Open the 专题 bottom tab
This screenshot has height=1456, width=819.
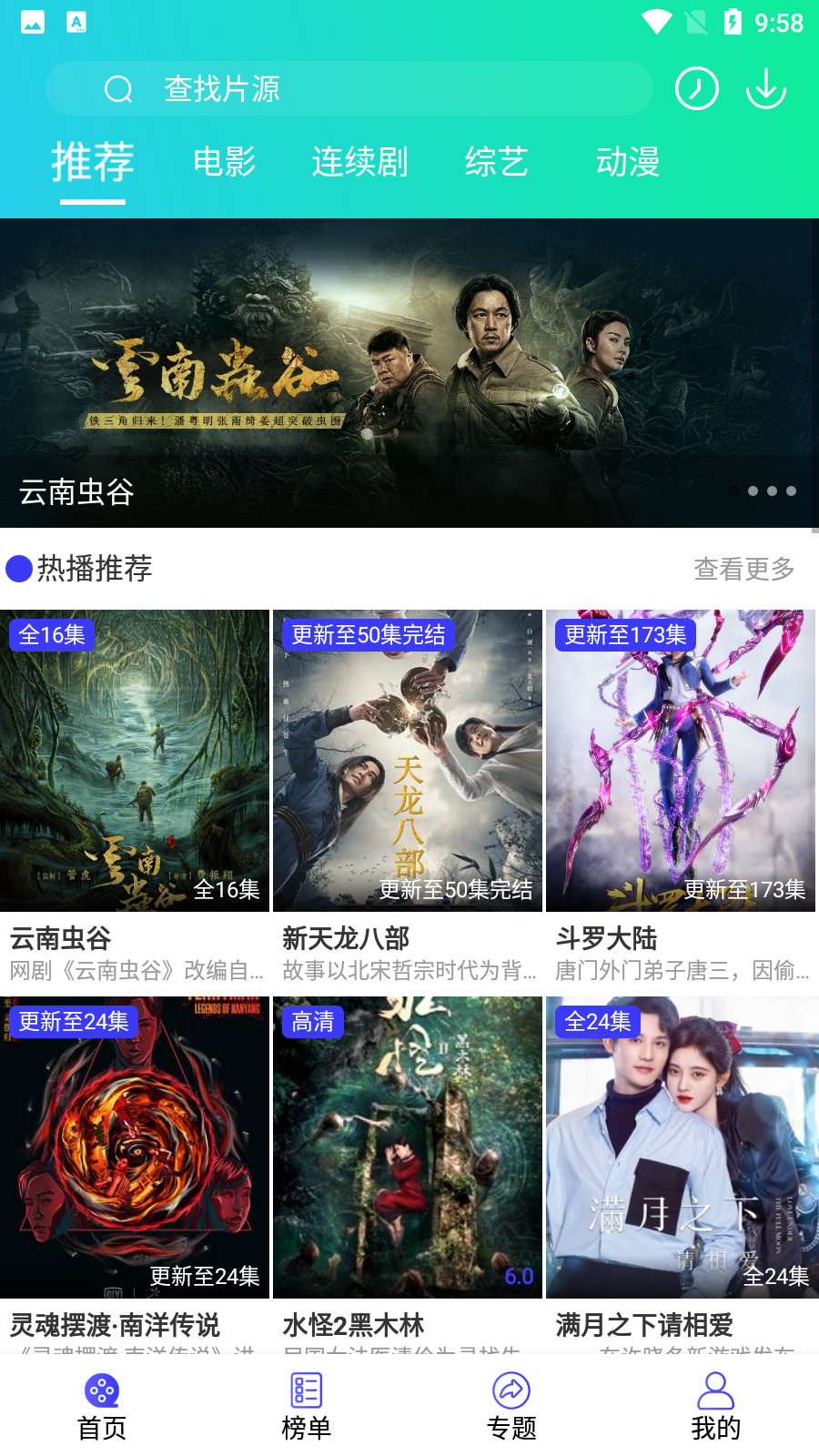click(x=511, y=1406)
